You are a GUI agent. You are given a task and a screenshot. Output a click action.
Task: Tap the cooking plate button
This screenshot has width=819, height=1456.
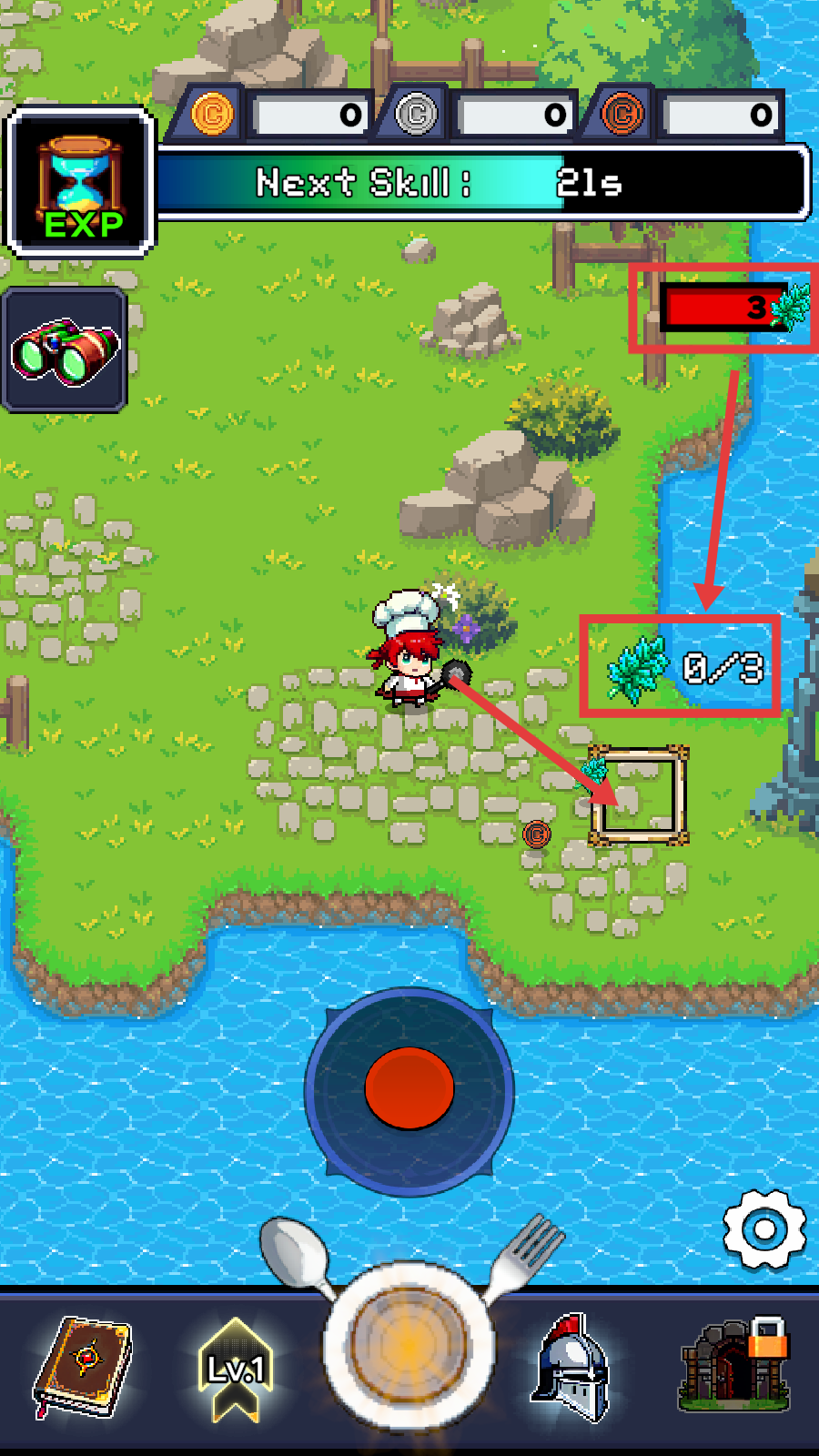pyautogui.click(x=409, y=1342)
